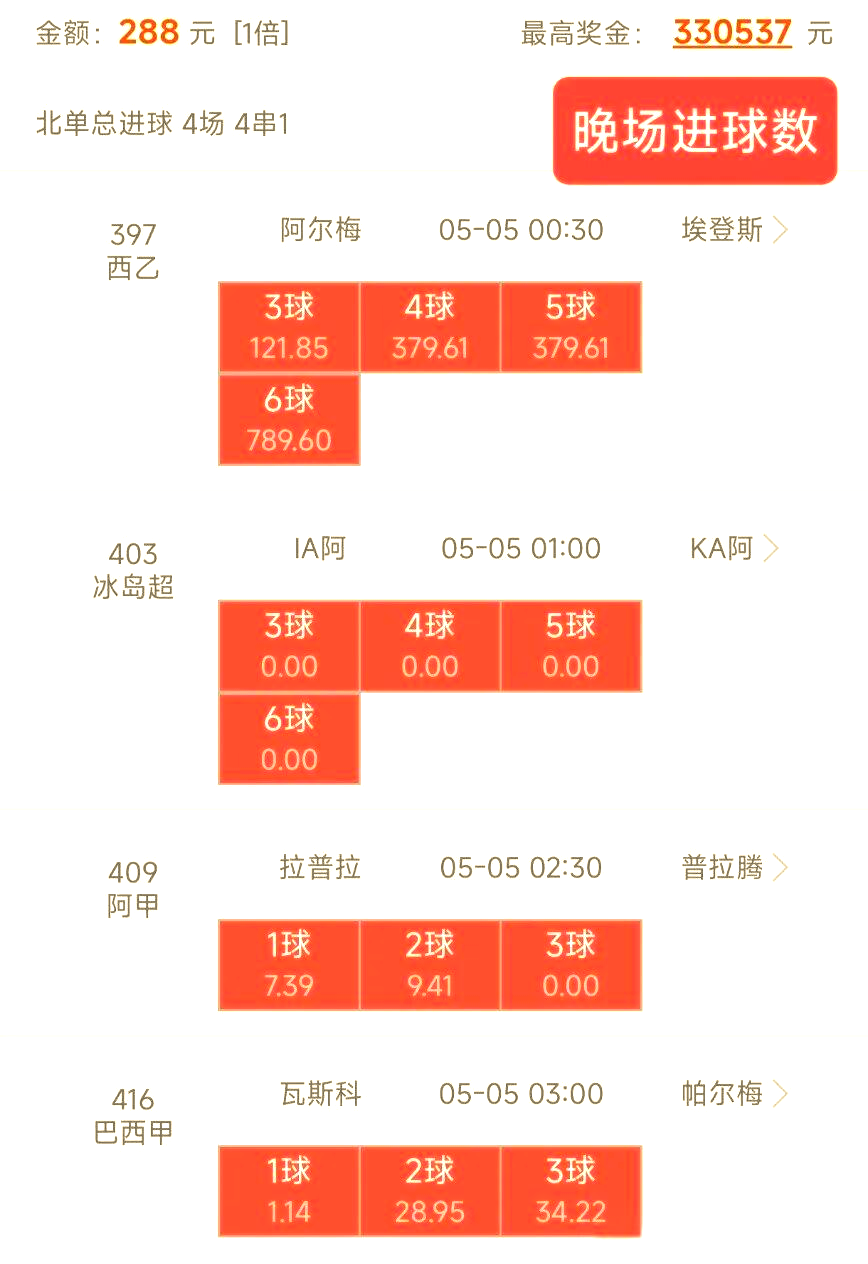Select 1球 1.14 for the 瓦斯科 match
The height and width of the screenshot is (1264, 868).
point(288,1190)
